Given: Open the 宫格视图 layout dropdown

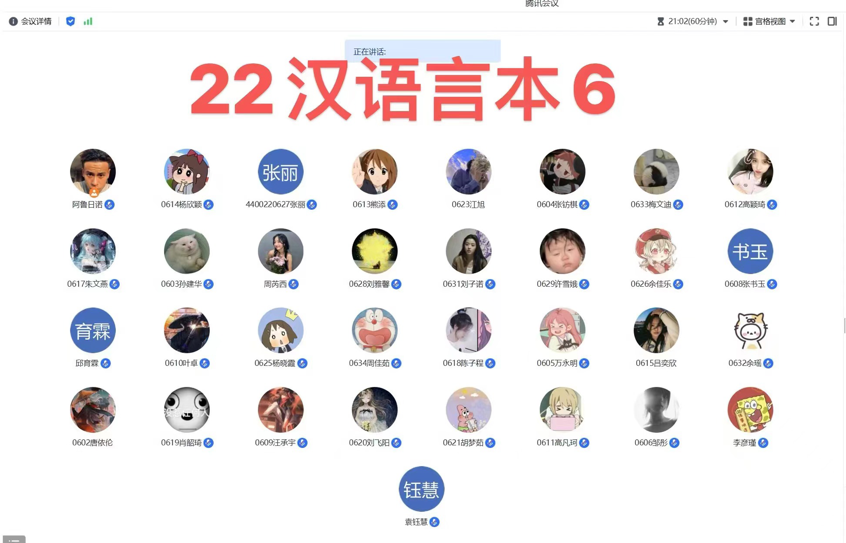Looking at the screenshot, I should tap(769, 21).
